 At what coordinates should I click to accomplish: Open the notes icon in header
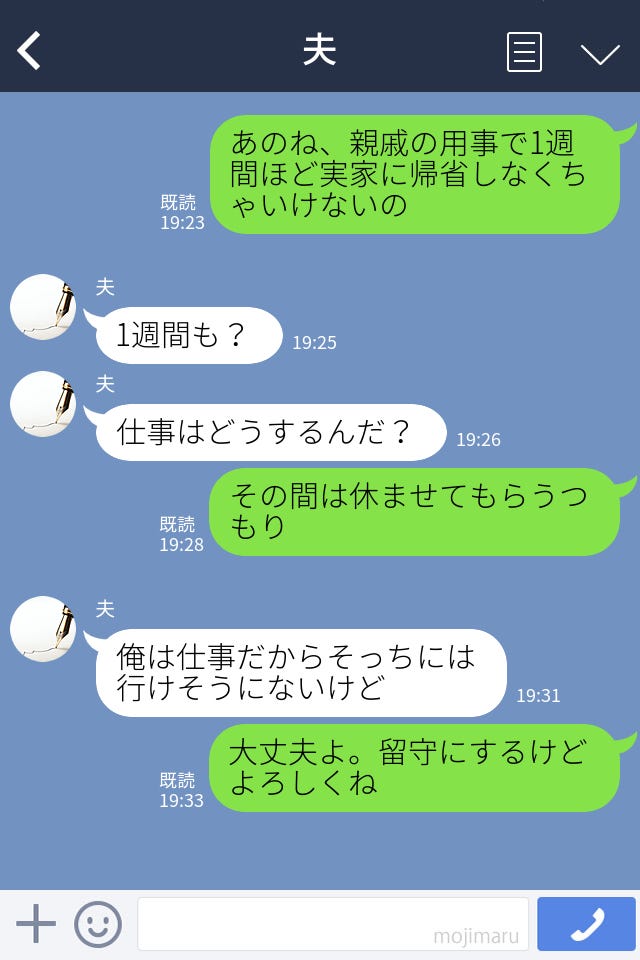click(524, 52)
